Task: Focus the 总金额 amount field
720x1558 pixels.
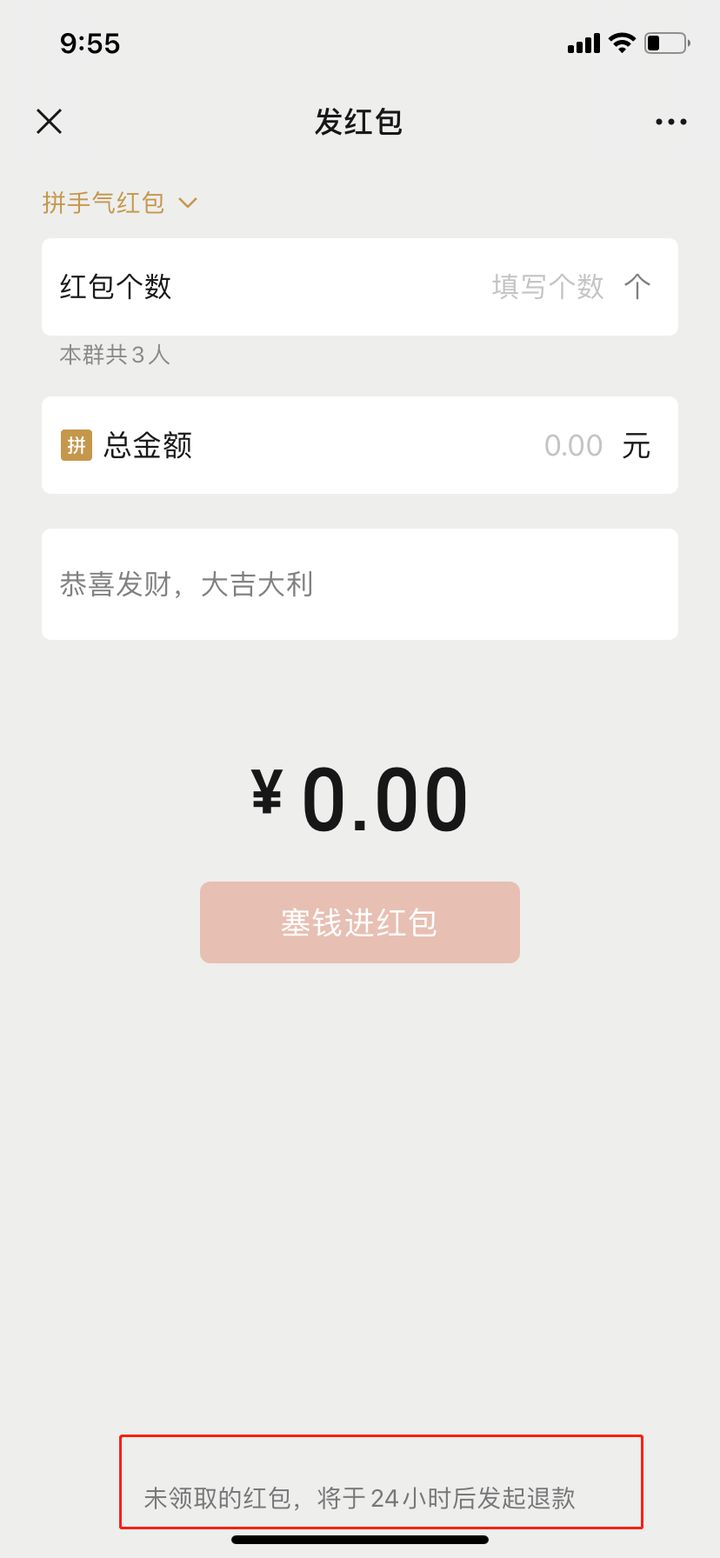Action: (x=572, y=445)
